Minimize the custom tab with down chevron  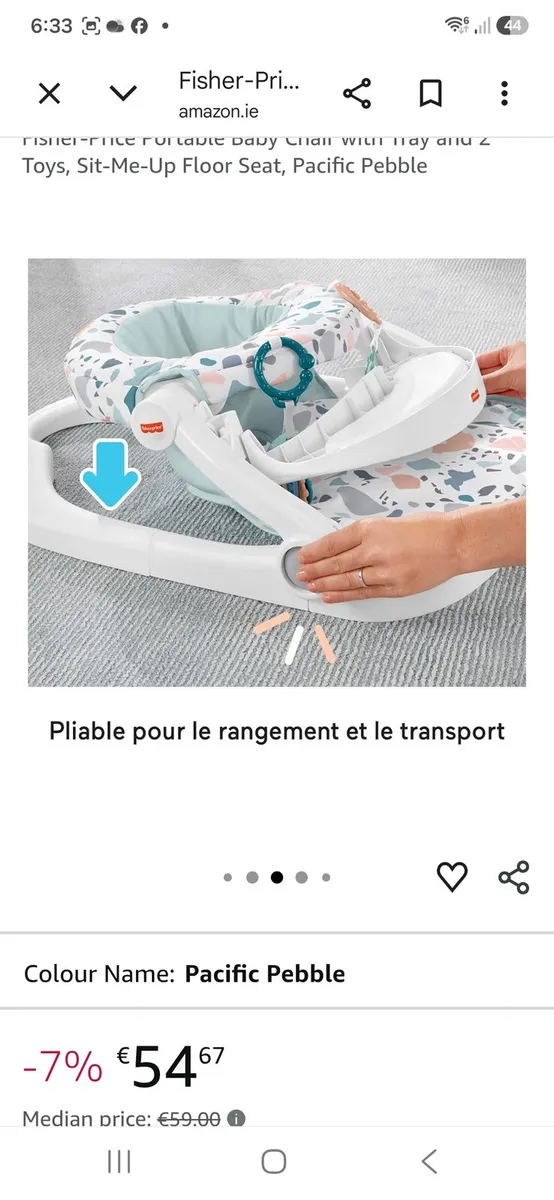coord(123,94)
